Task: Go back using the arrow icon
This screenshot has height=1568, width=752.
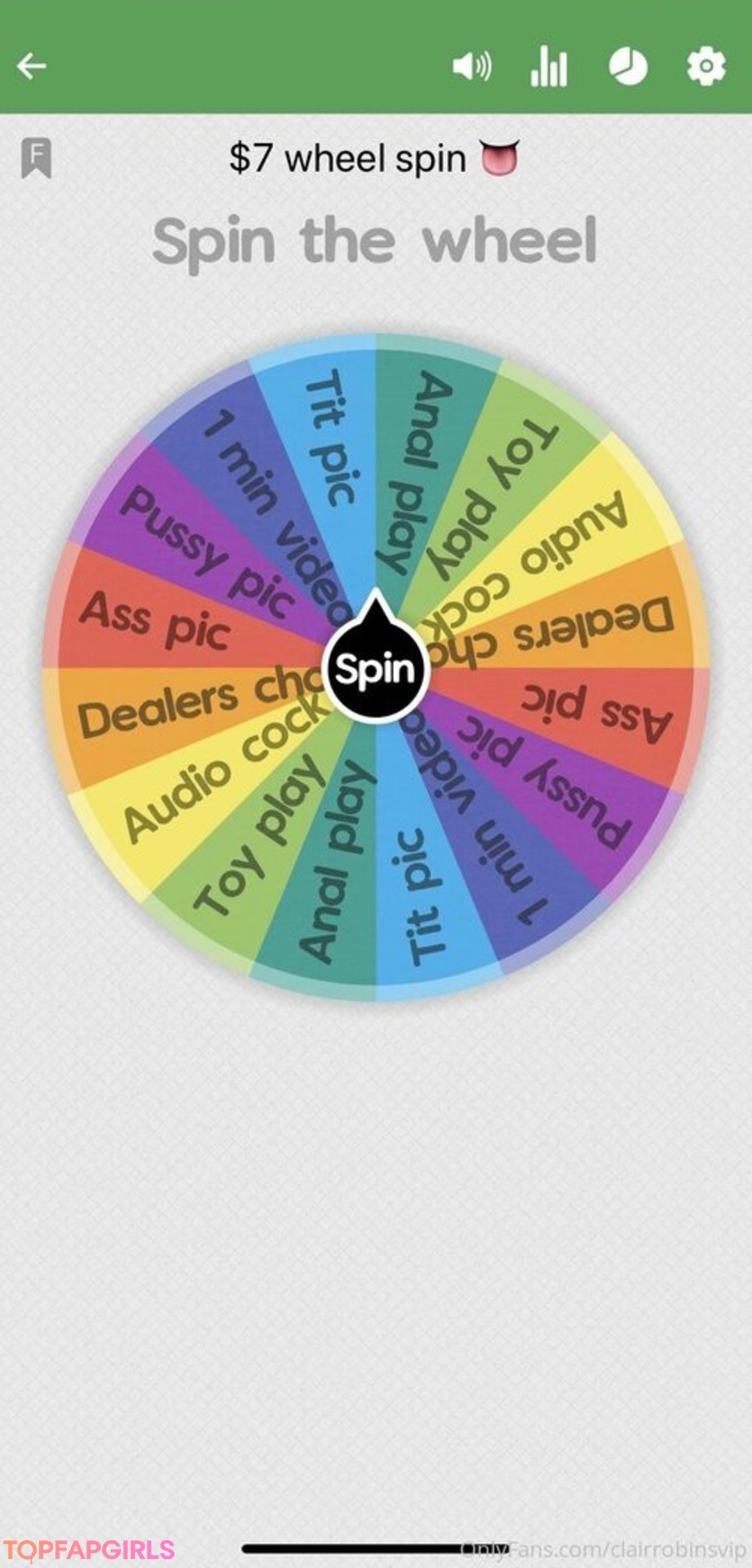Action: [31, 67]
